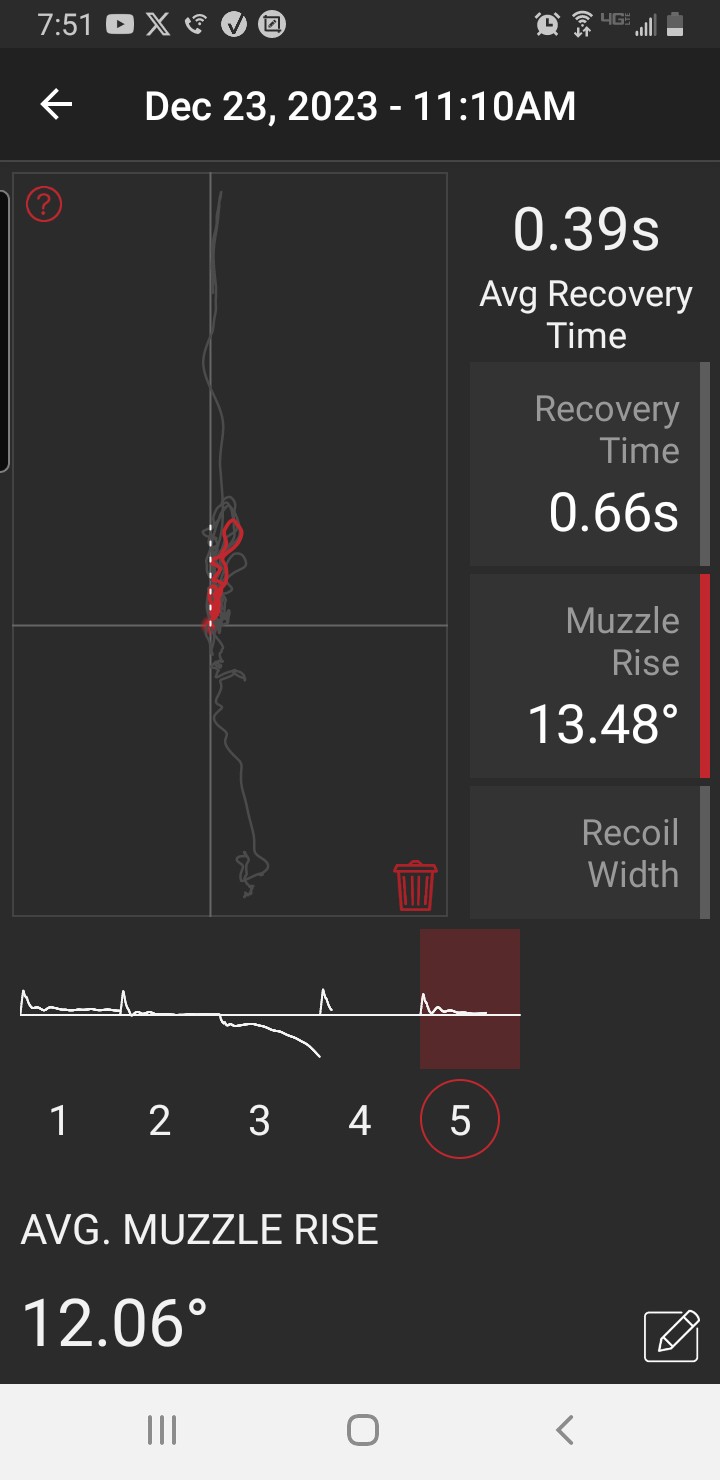Select shot number 4

(x=360, y=1121)
